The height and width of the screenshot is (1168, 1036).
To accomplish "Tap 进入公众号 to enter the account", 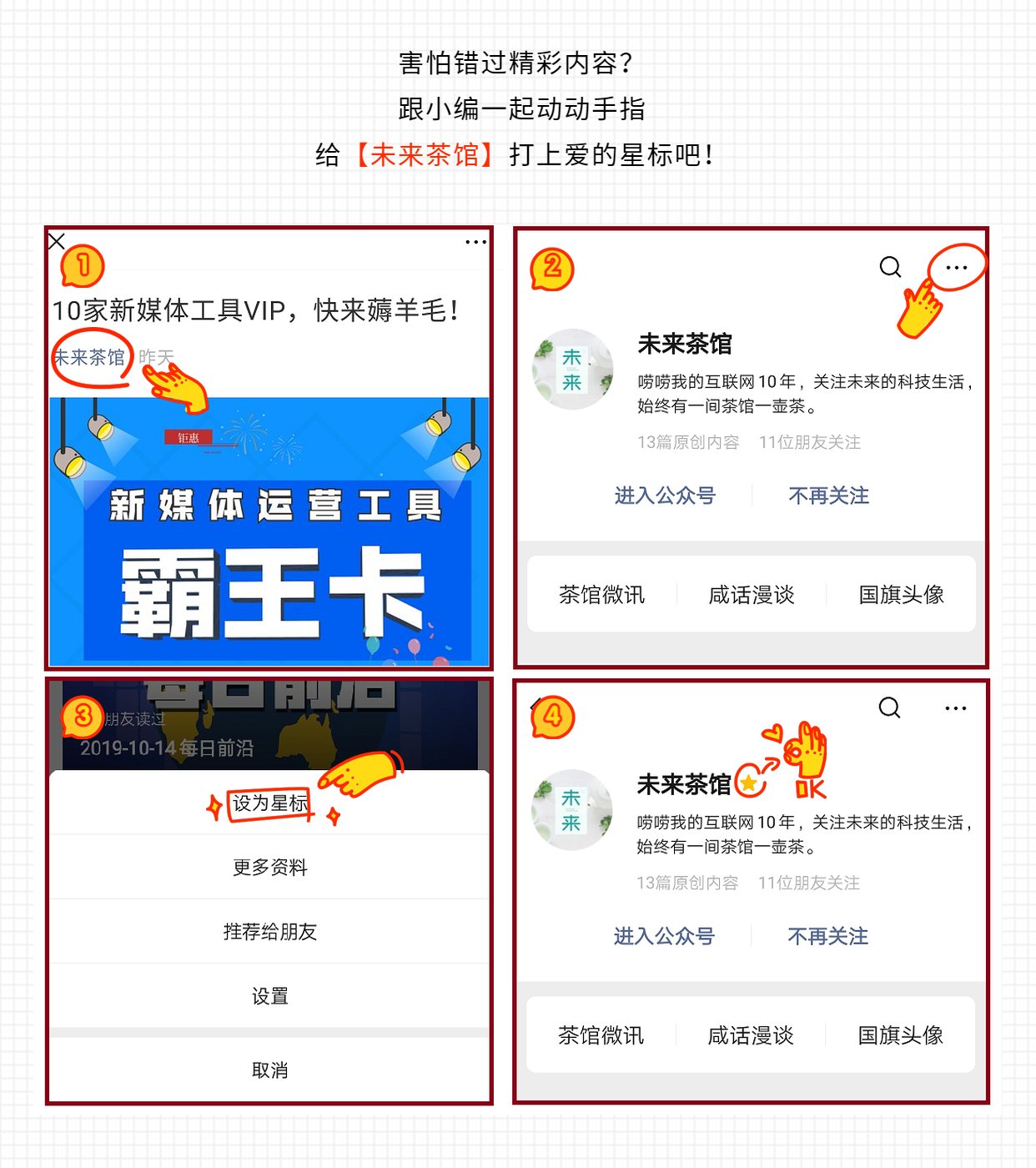I will coord(666,495).
